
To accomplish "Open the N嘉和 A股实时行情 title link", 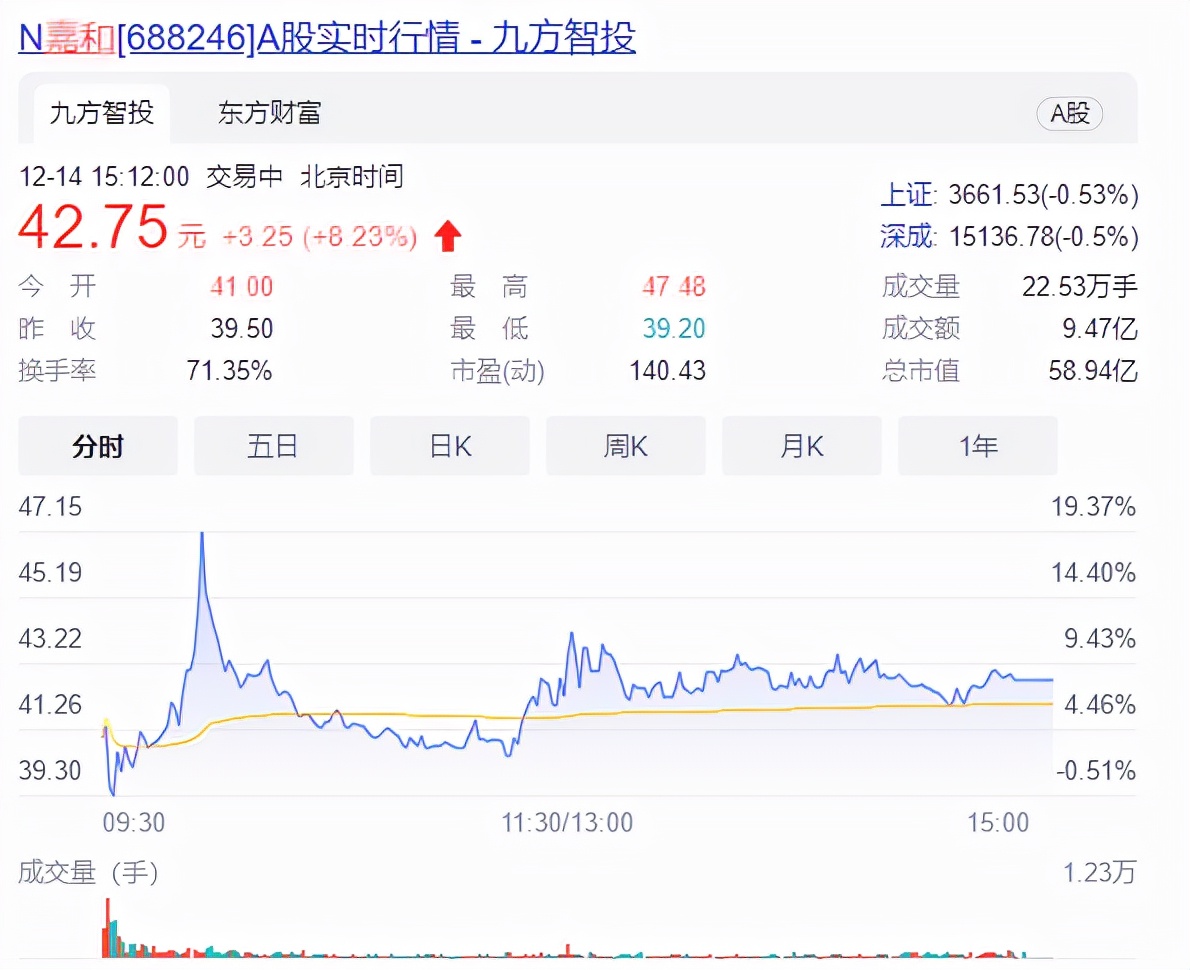I will (x=327, y=37).
